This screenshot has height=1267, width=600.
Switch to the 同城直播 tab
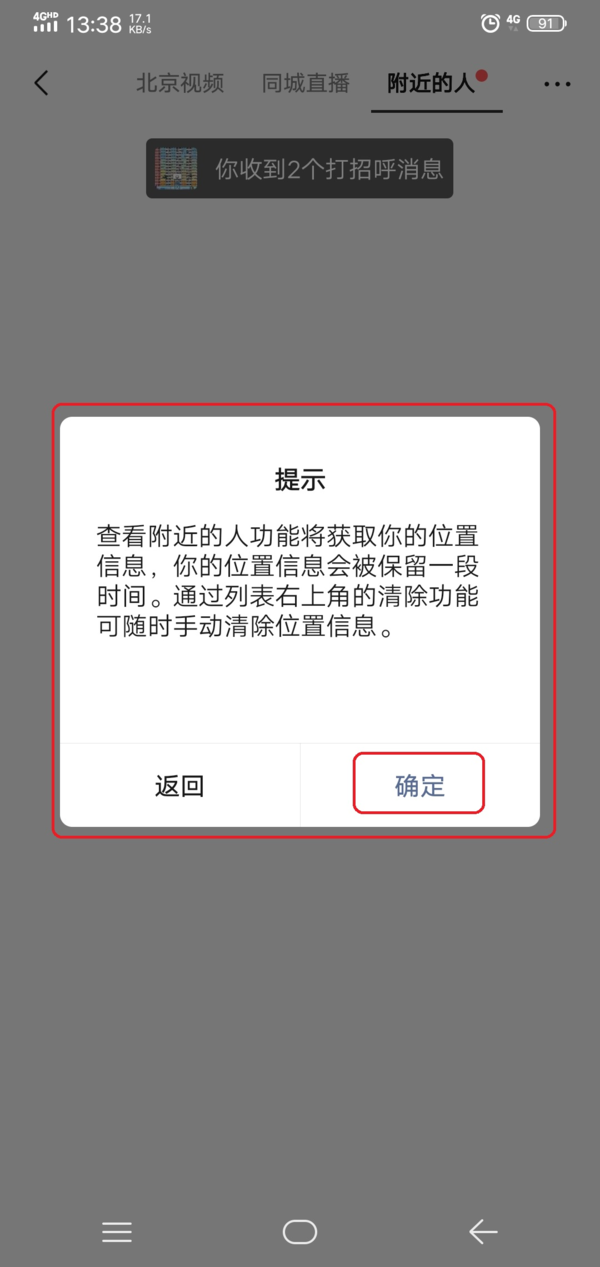[x=306, y=83]
